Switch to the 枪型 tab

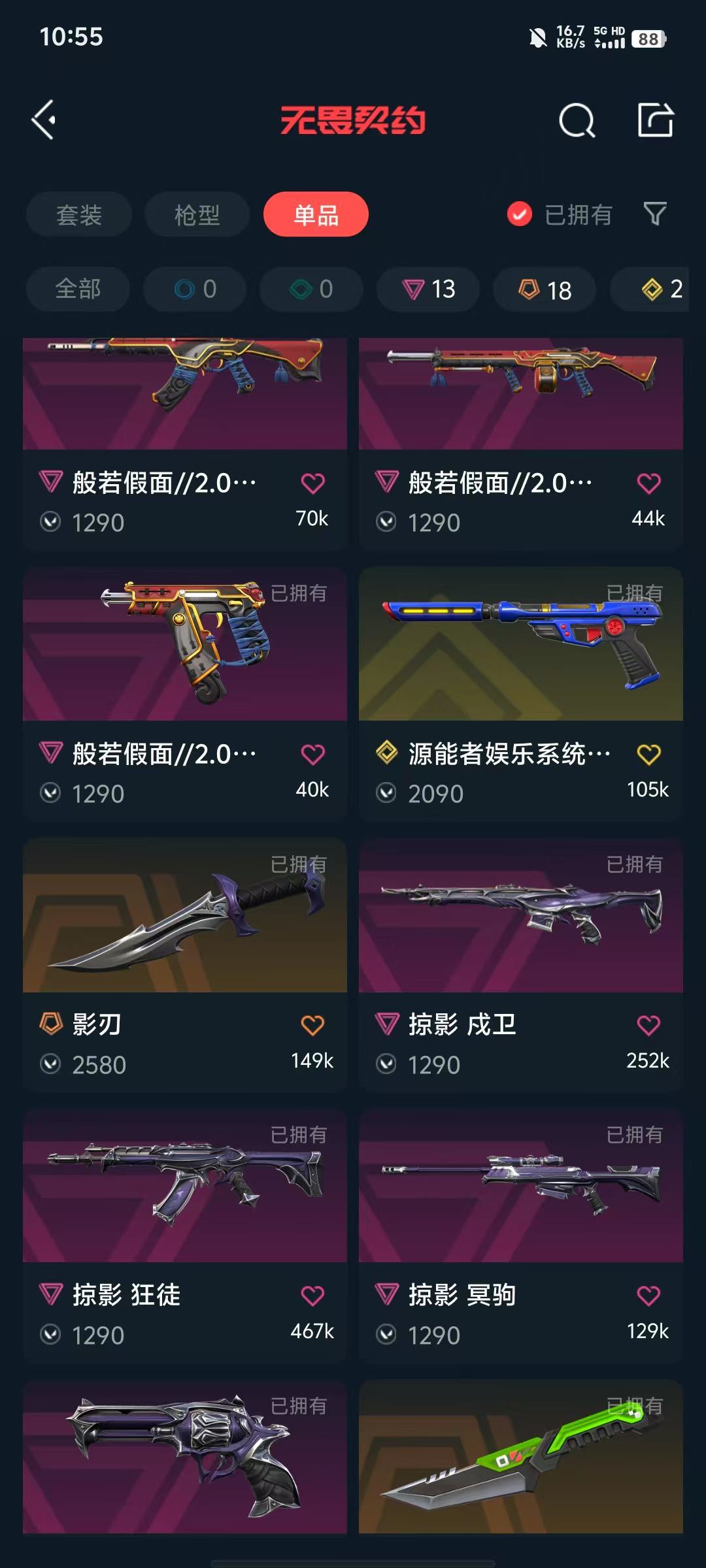[197, 214]
